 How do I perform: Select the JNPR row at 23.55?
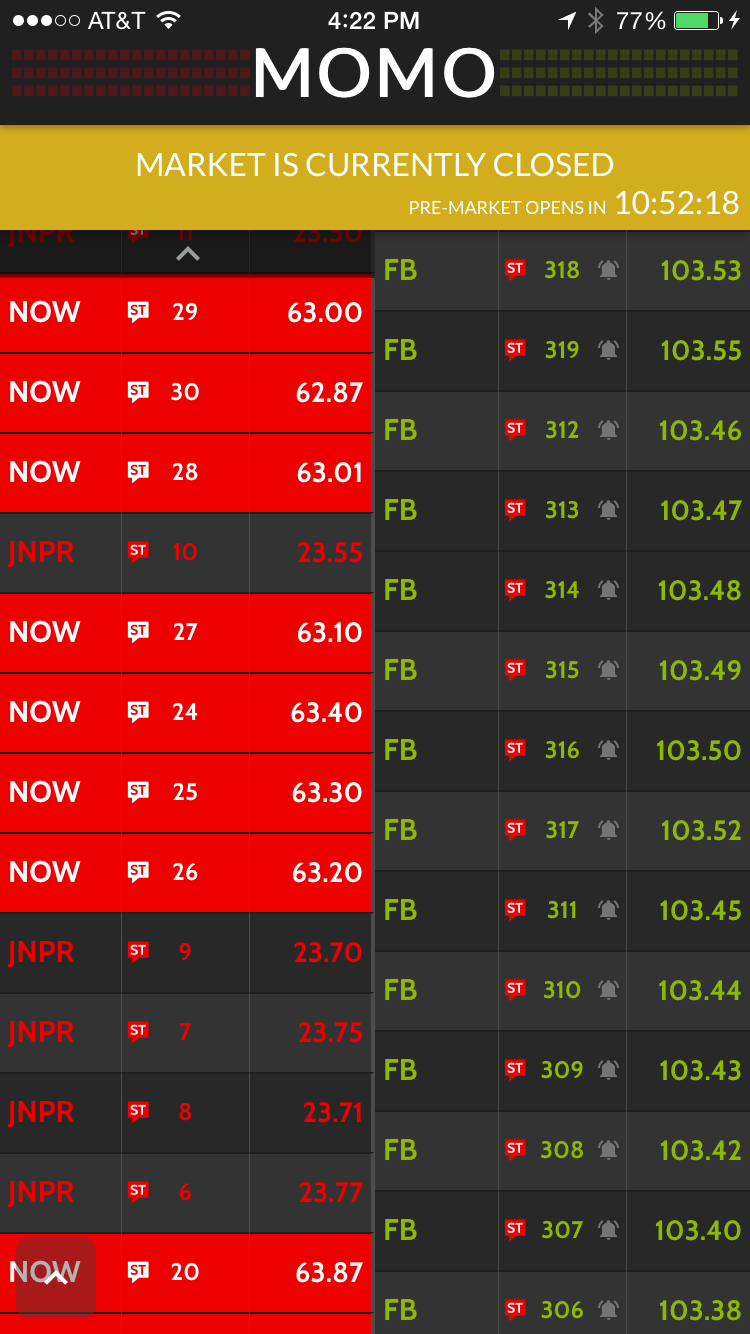186,552
